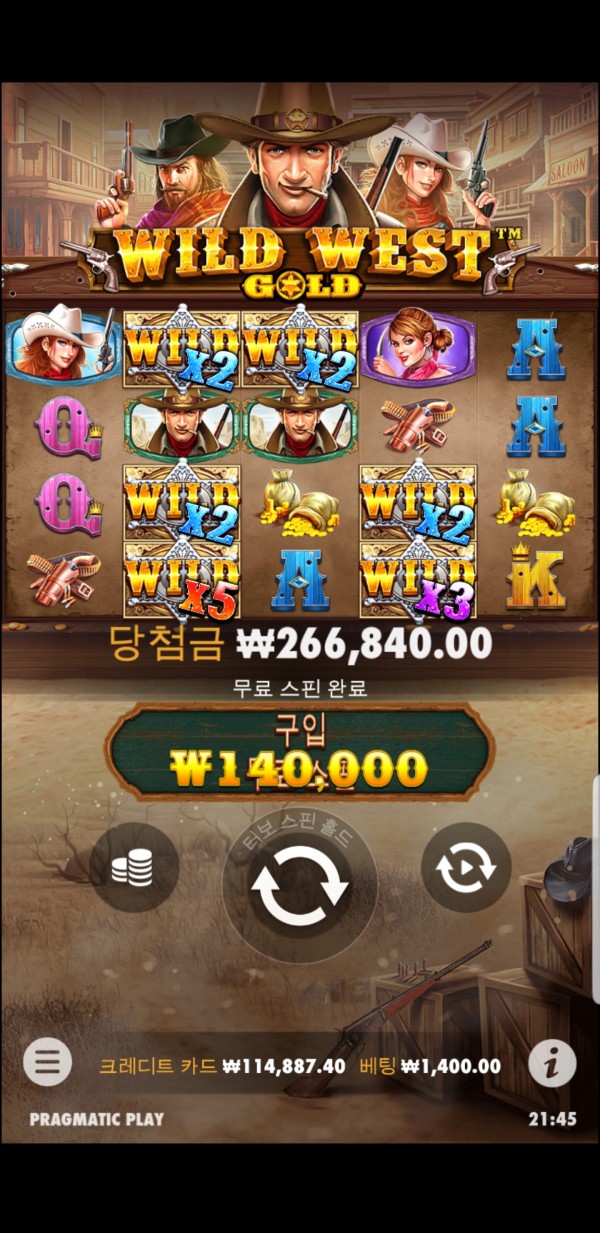Buy free spins for ₩140,000

click(299, 752)
